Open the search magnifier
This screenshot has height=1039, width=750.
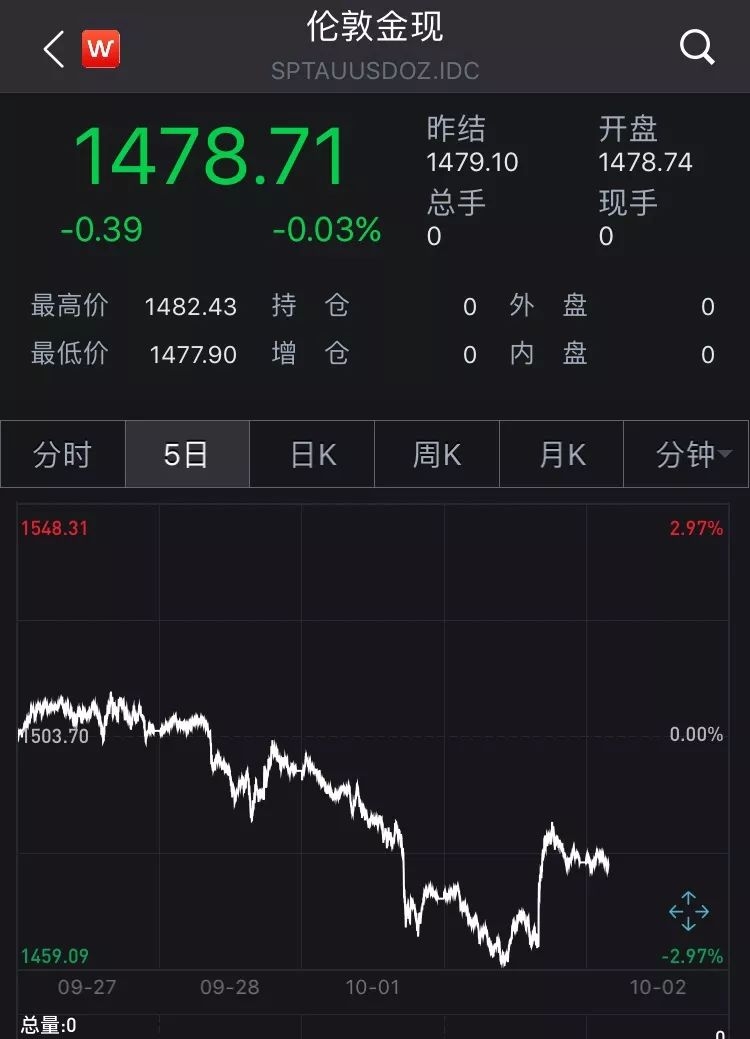pos(696,47)
